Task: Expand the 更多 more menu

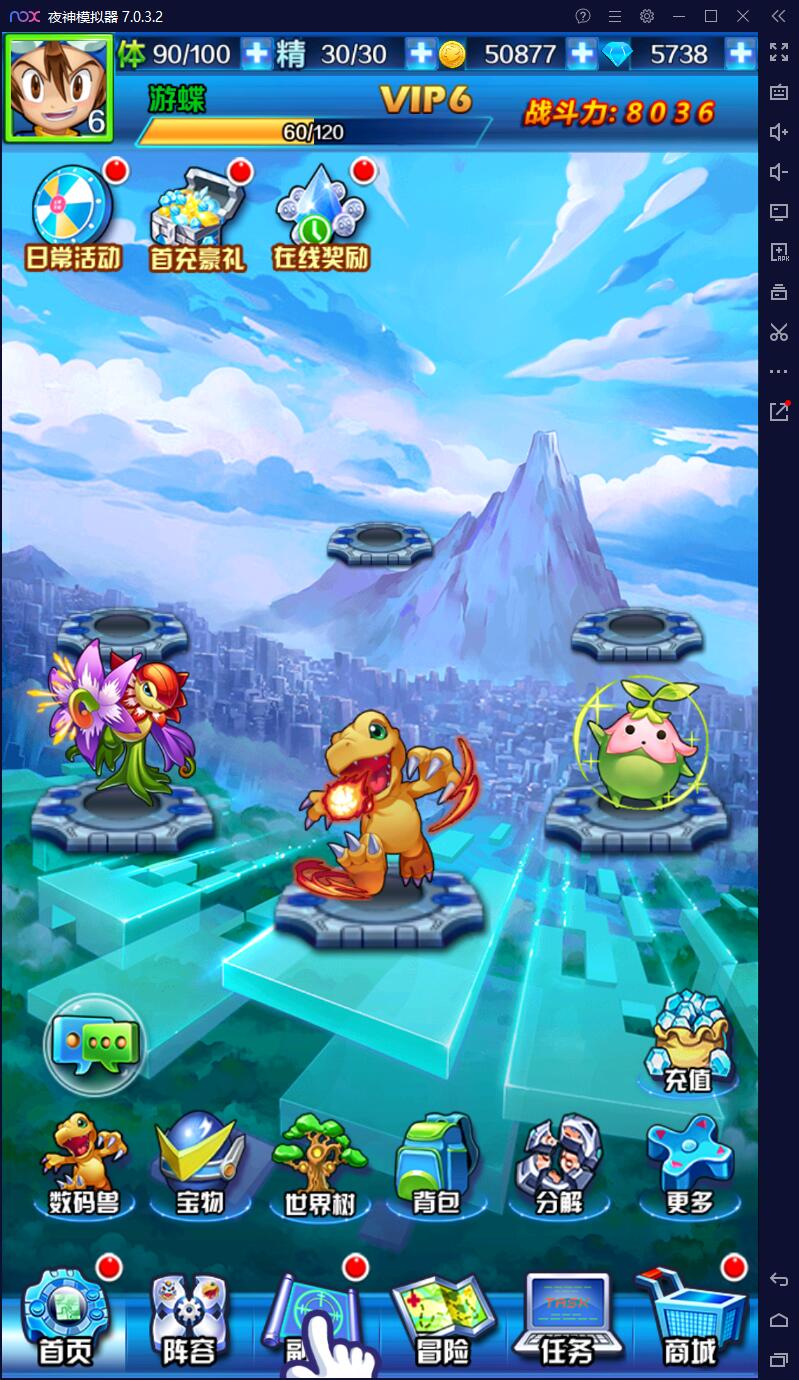Action: pyautogui.click(x=689, y=1164)
